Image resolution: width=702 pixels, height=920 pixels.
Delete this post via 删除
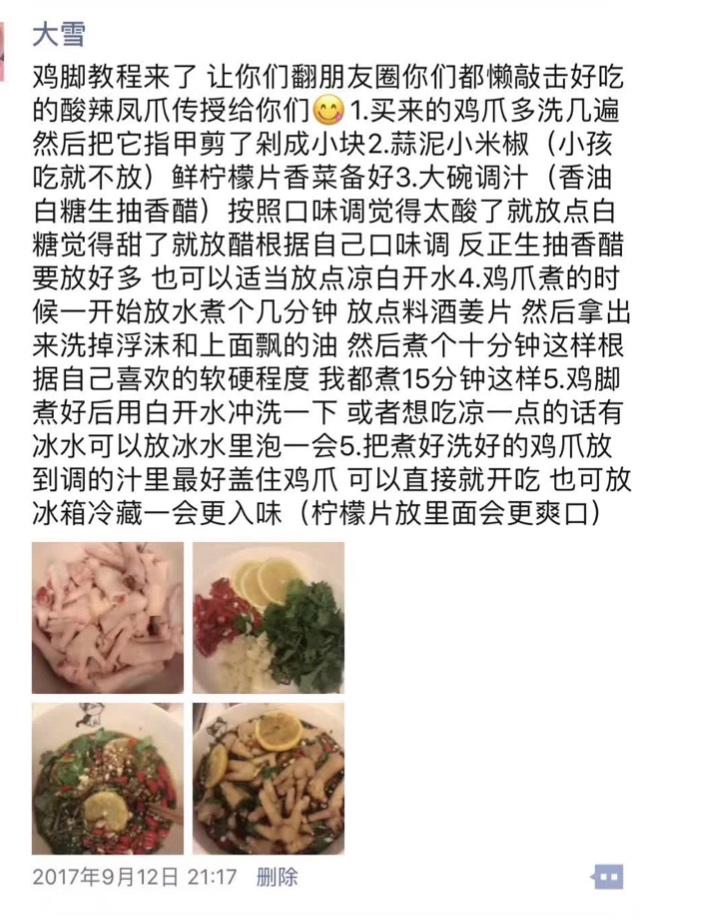277,877
